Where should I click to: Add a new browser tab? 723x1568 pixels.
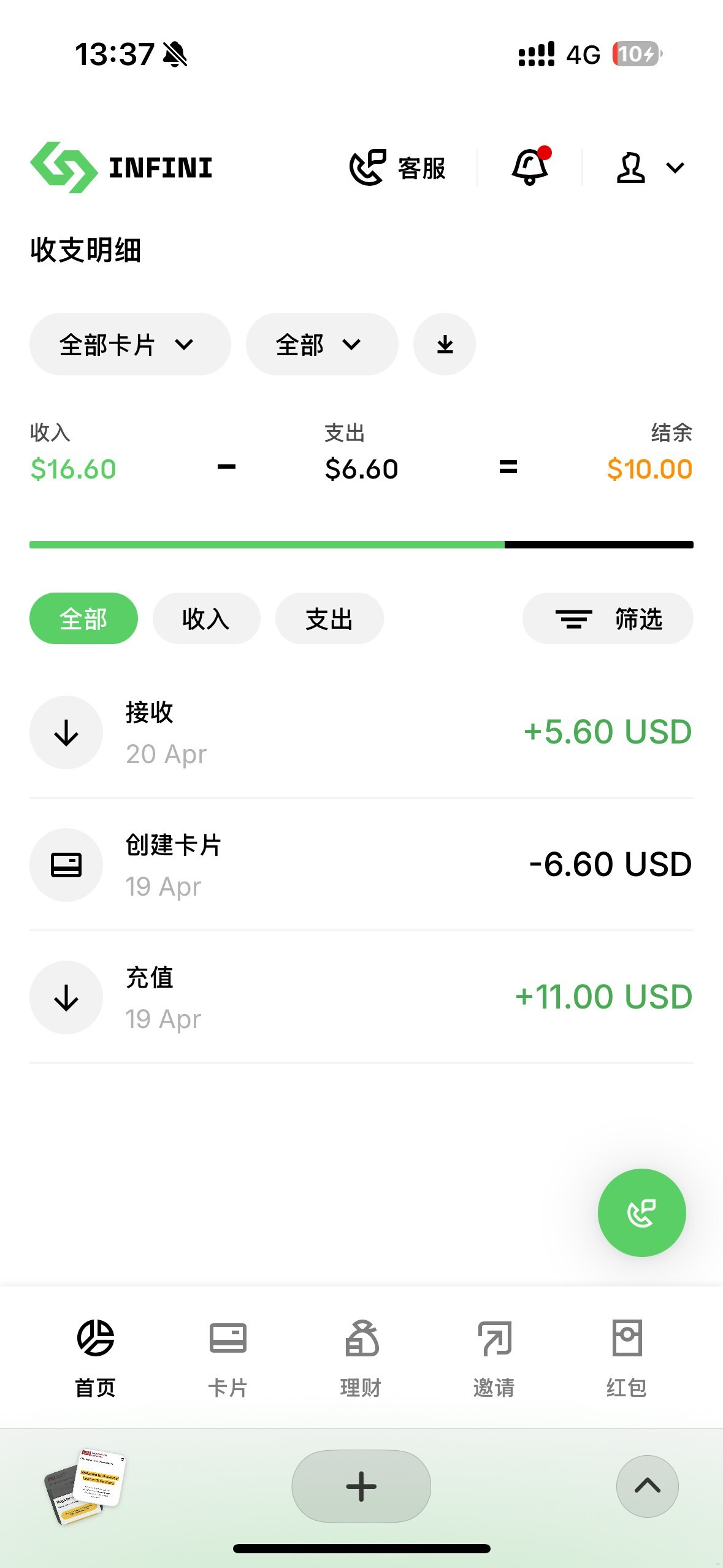361,1486
